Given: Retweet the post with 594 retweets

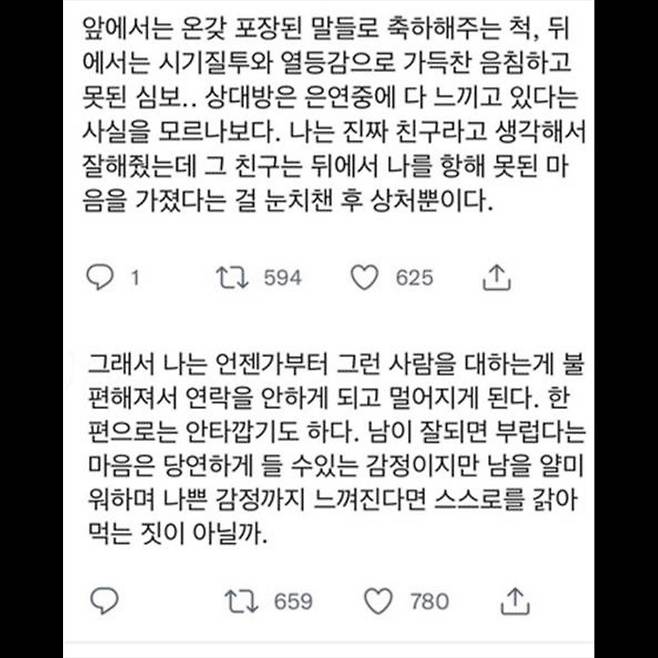Looking at the screenshot, I should click(x=235, y=277).
